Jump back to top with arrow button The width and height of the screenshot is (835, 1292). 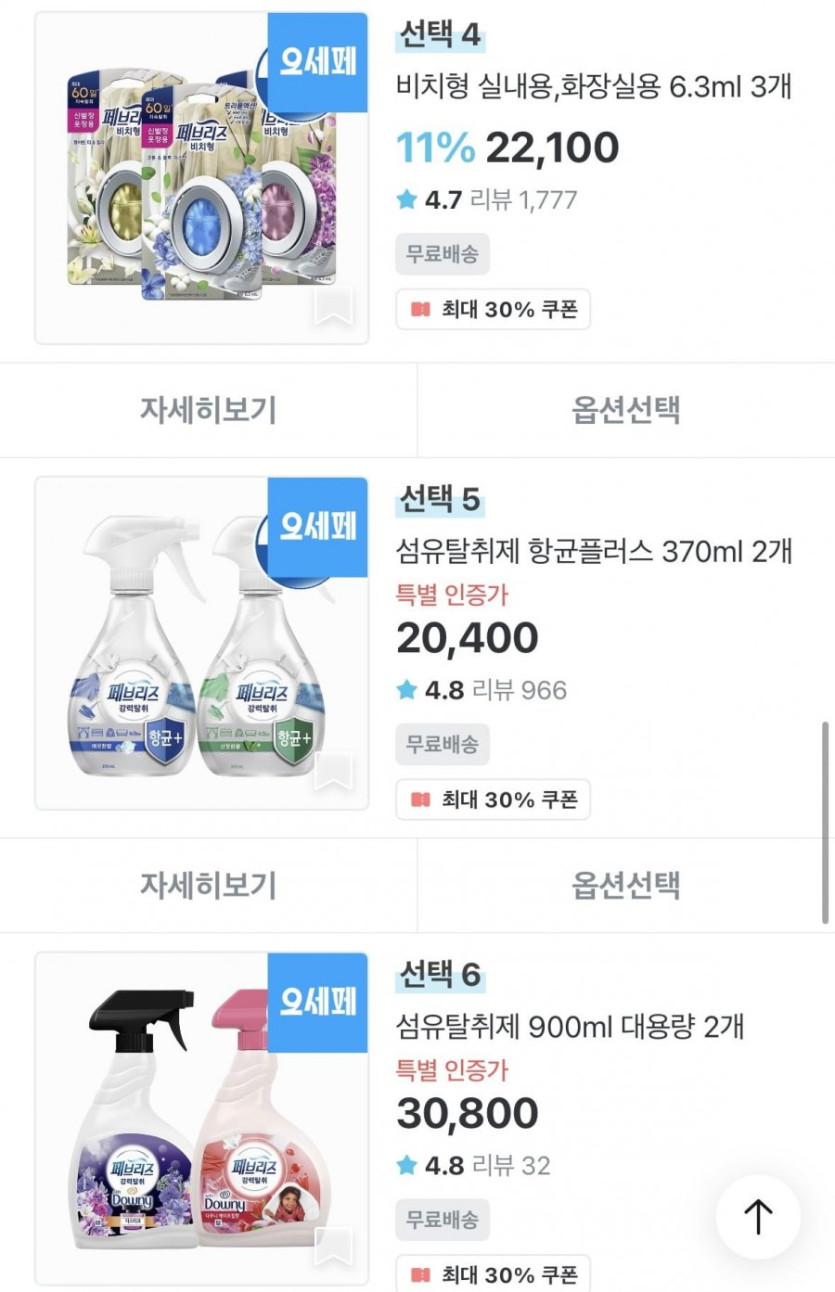(758, 1217)
